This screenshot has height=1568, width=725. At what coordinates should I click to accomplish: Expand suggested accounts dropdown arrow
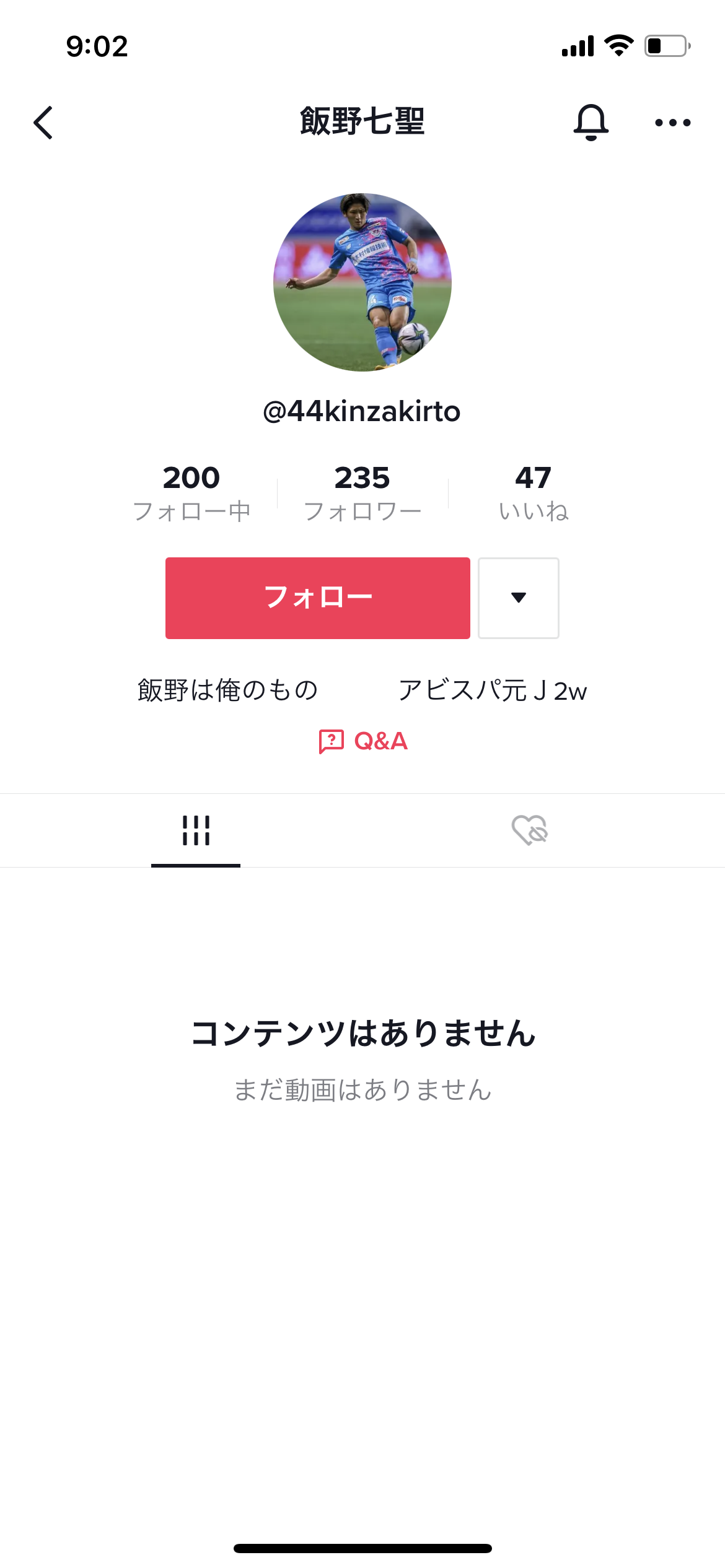(519, 598)
